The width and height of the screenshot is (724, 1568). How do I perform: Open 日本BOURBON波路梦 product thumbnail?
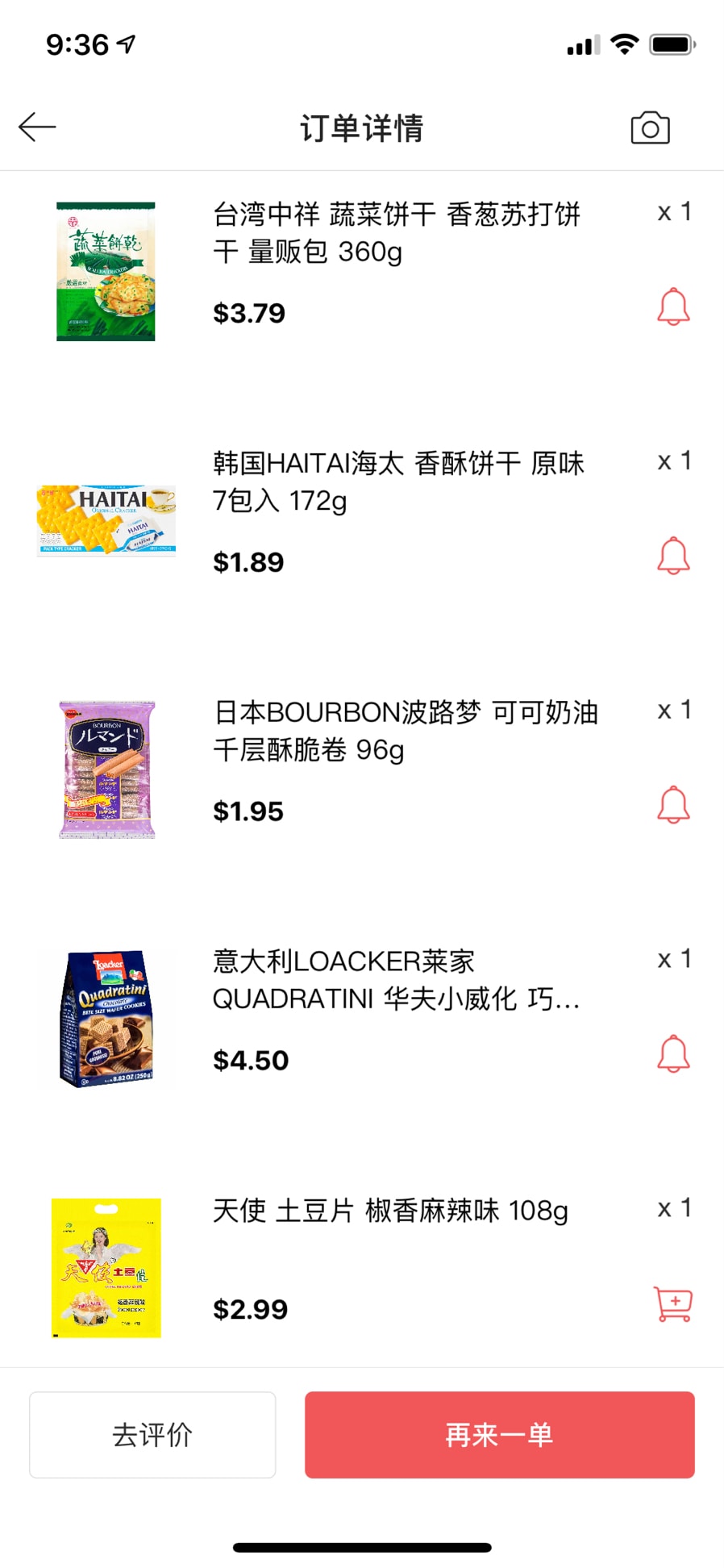tap(106, 769)
